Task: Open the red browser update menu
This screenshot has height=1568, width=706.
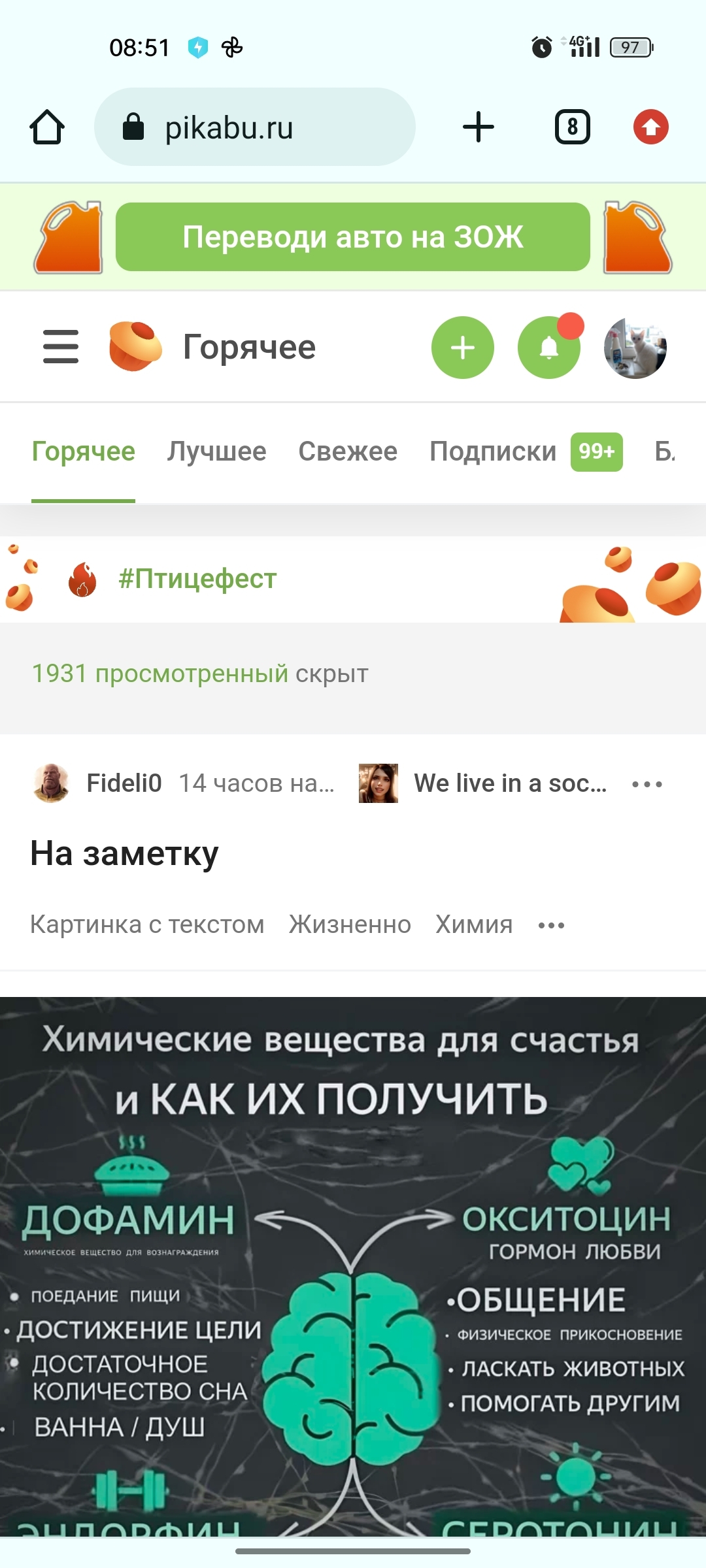Action: tap(650, 127)
